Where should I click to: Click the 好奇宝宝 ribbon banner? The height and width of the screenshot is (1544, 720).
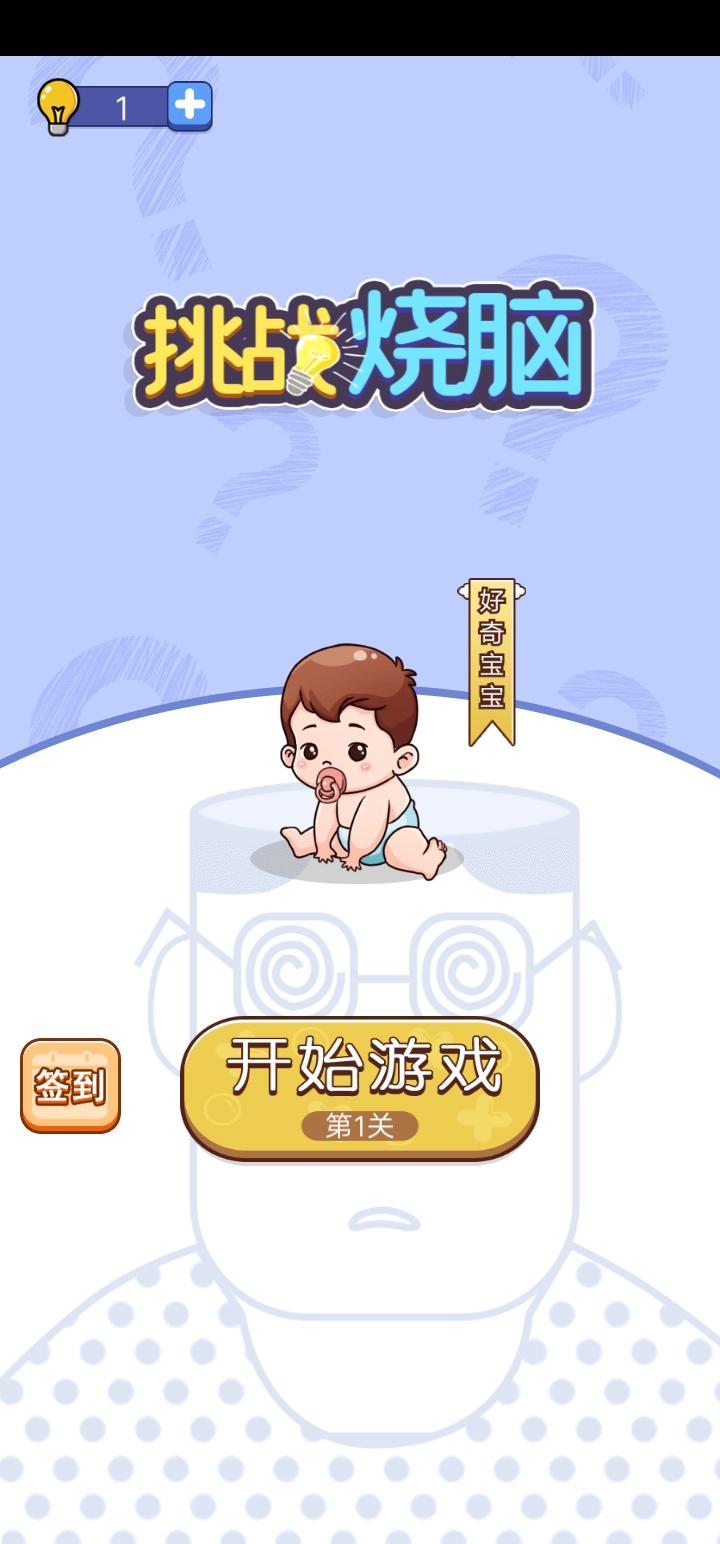point(492,650)
